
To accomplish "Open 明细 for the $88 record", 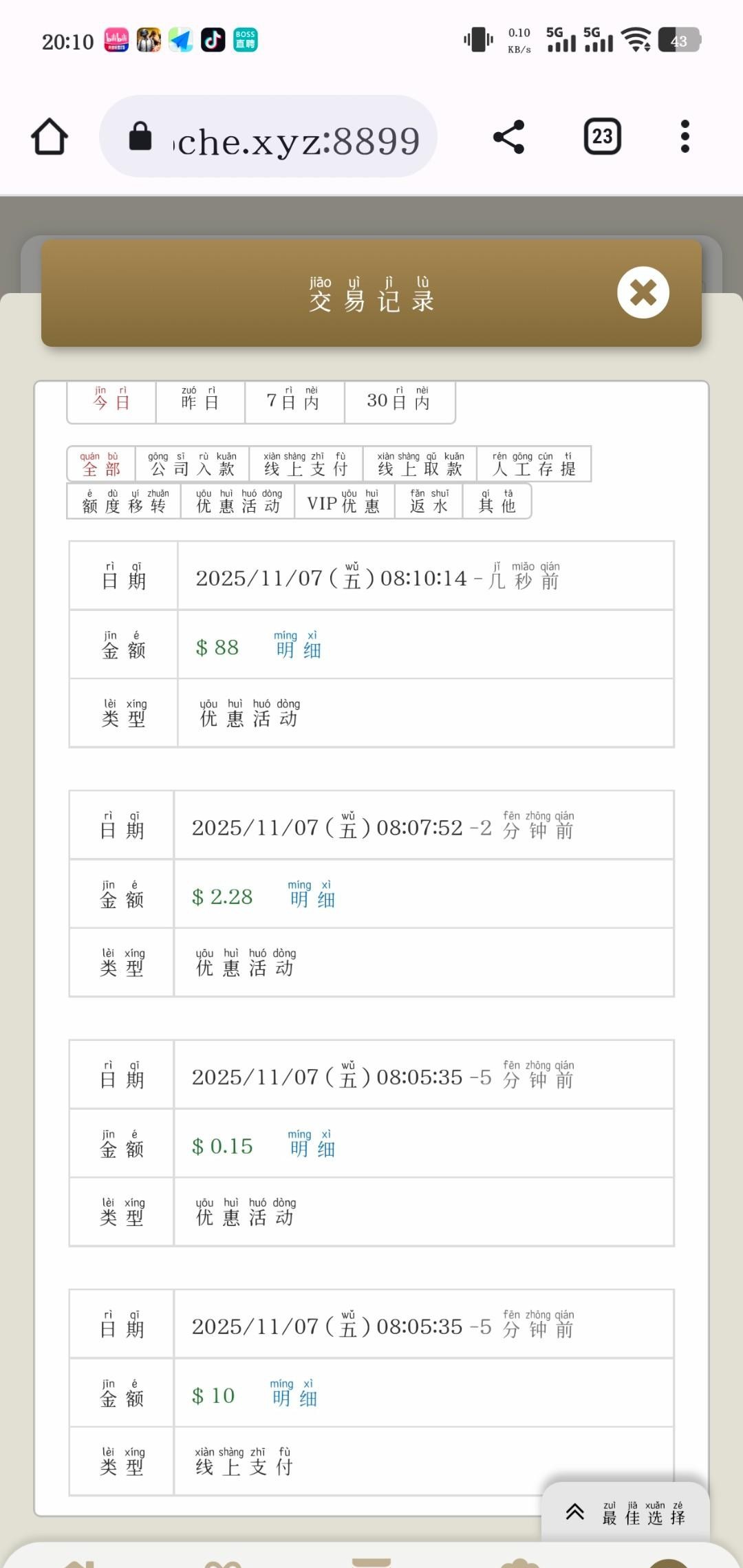I will click(298, 647).
